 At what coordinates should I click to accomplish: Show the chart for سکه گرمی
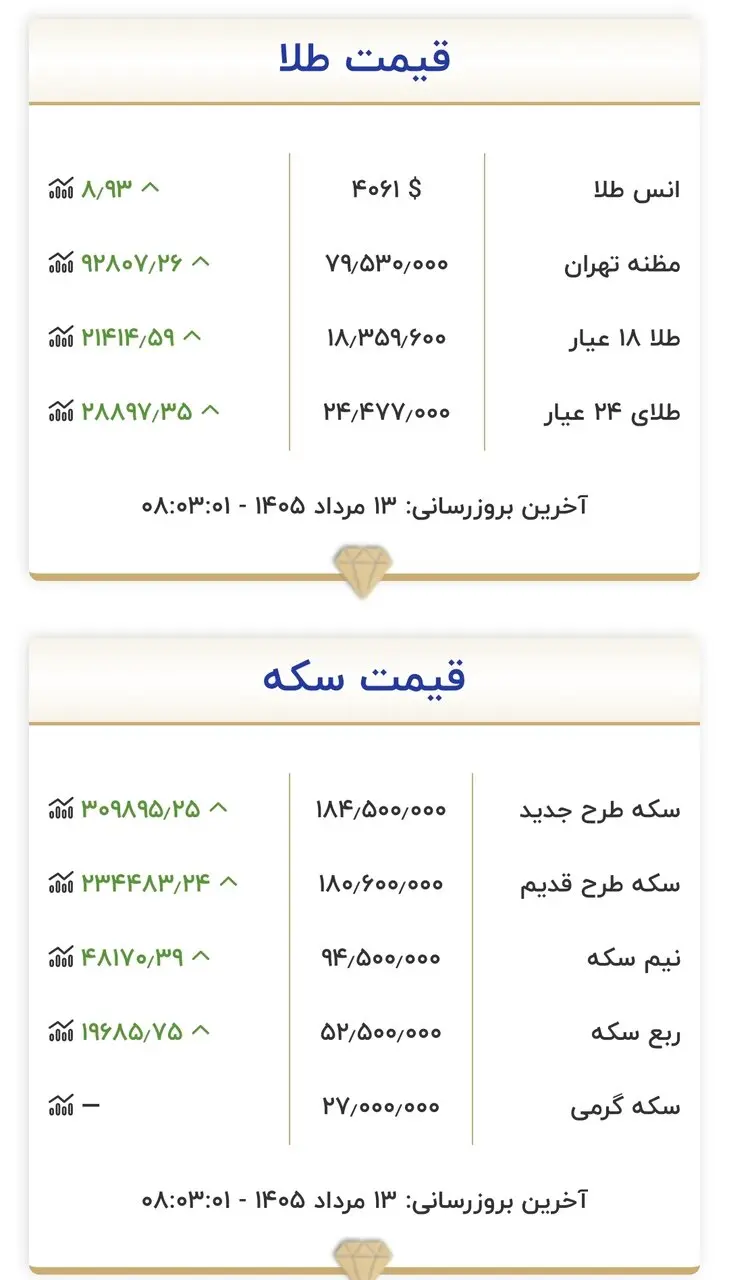61,1106
